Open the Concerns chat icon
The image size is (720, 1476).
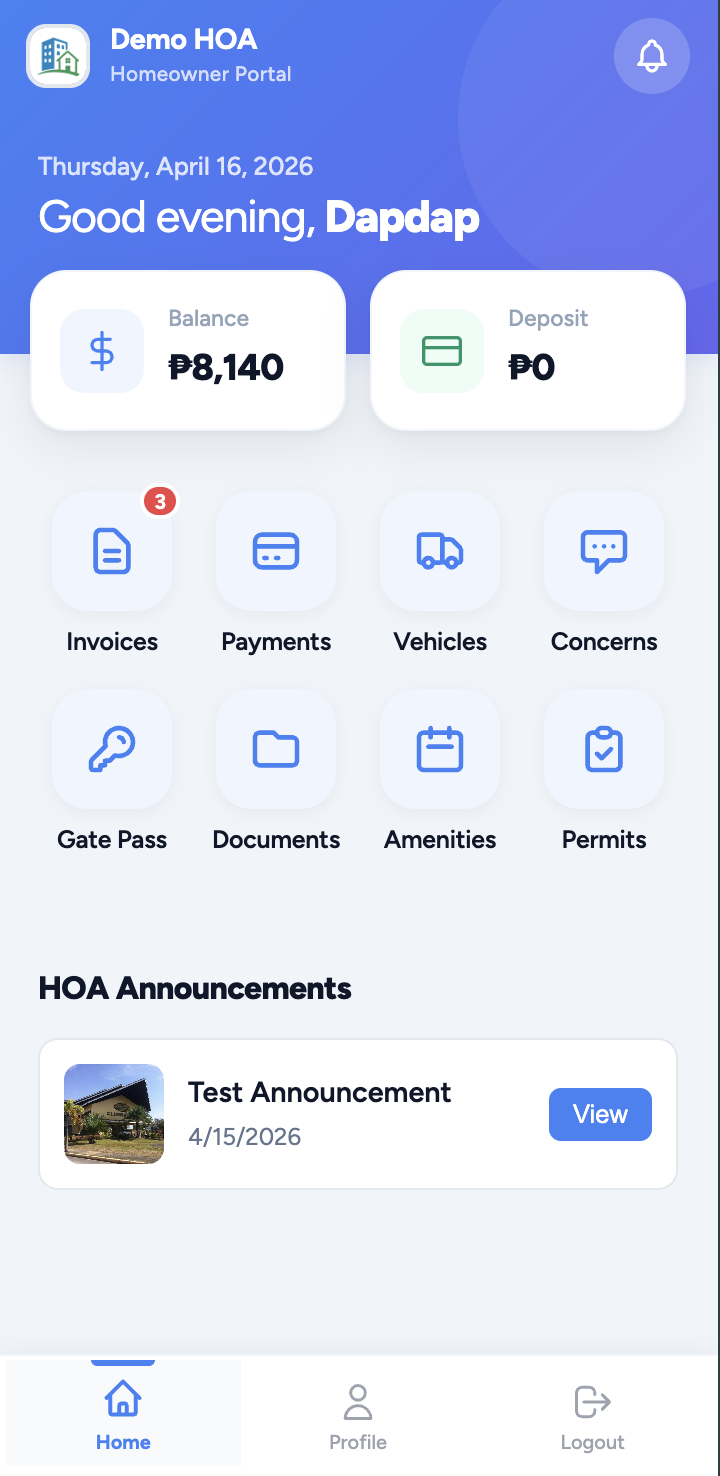click(604, 551)
